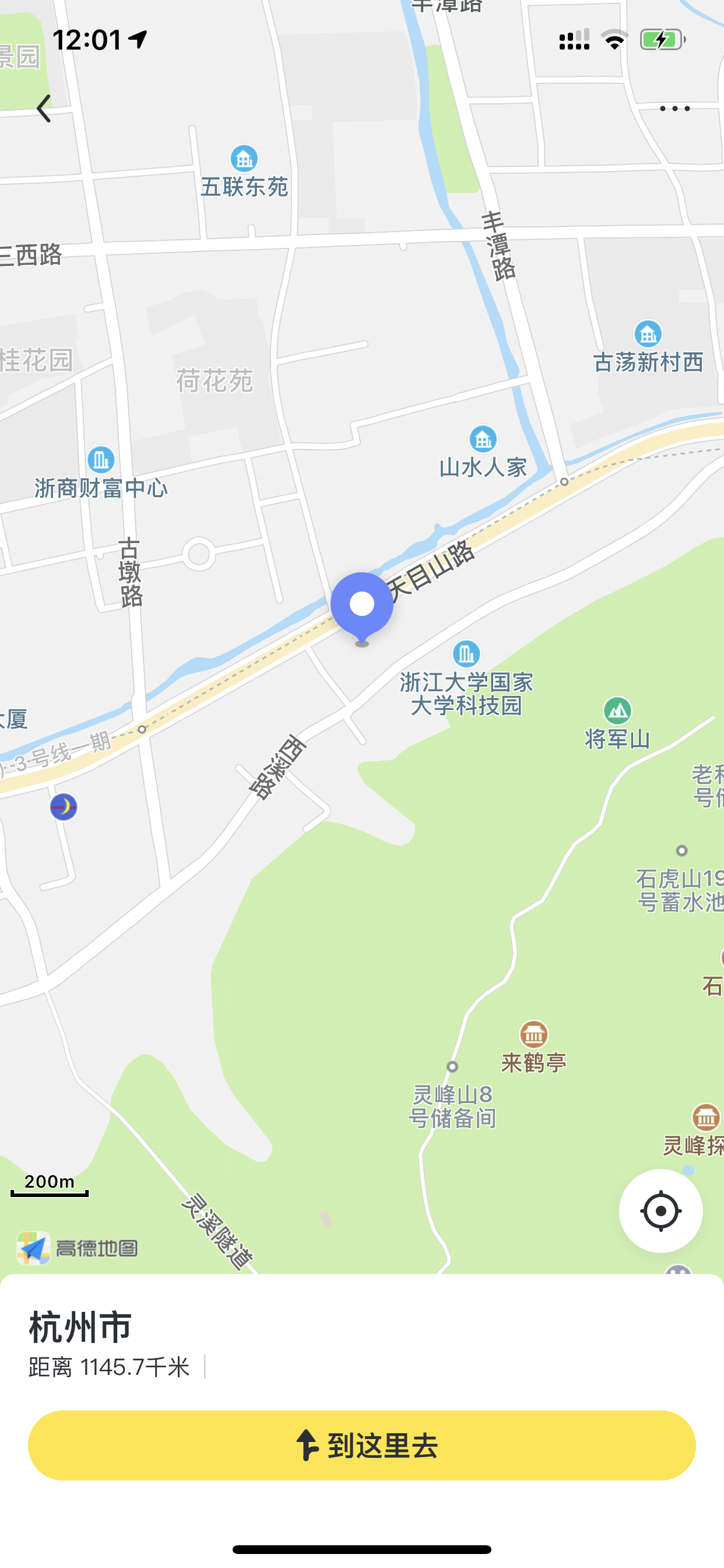Select the 山水人家 map marker
Screen dimensions: 724x1568
[x=483, y=439]
